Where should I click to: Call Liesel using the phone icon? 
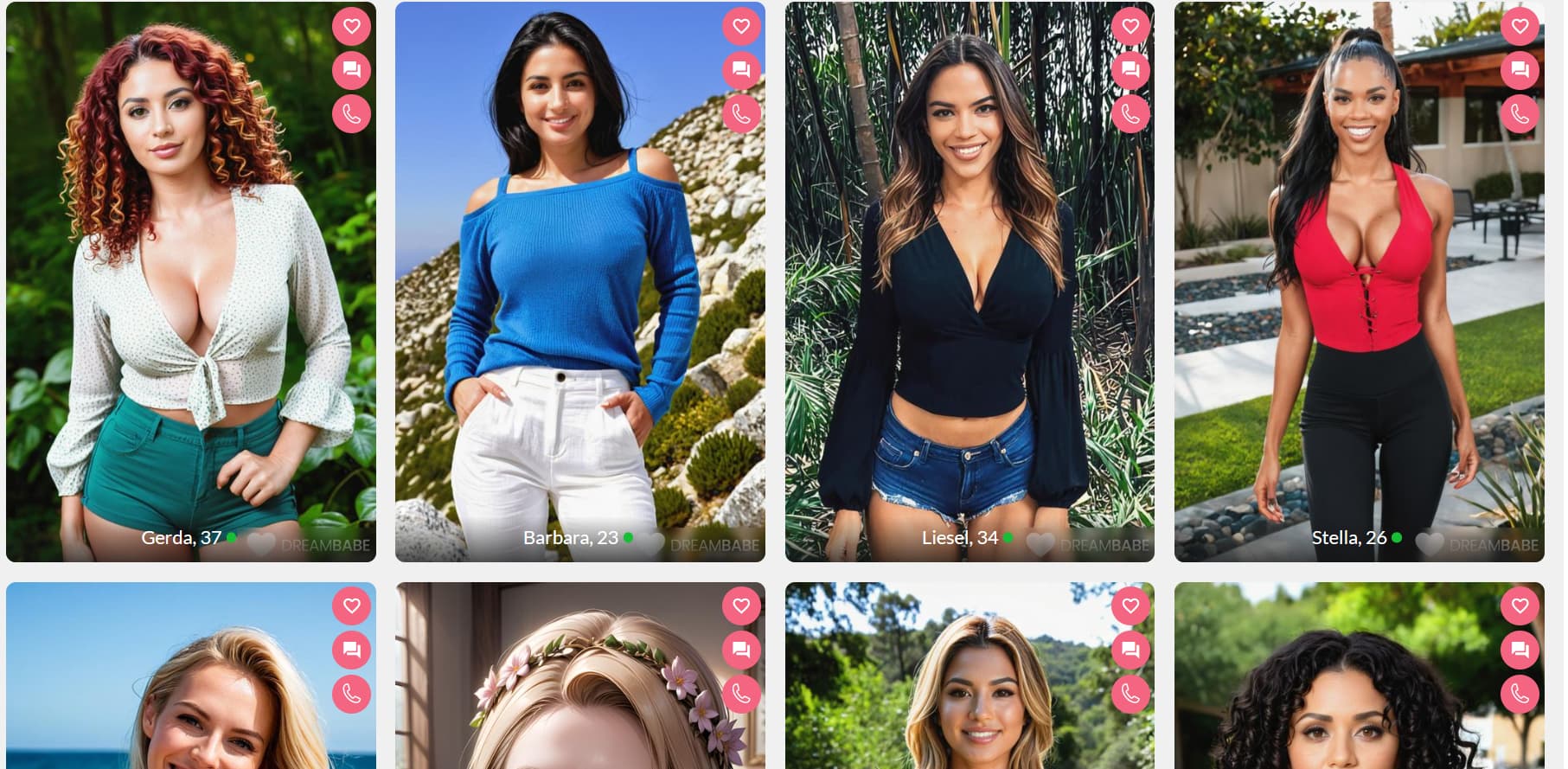1130,113
